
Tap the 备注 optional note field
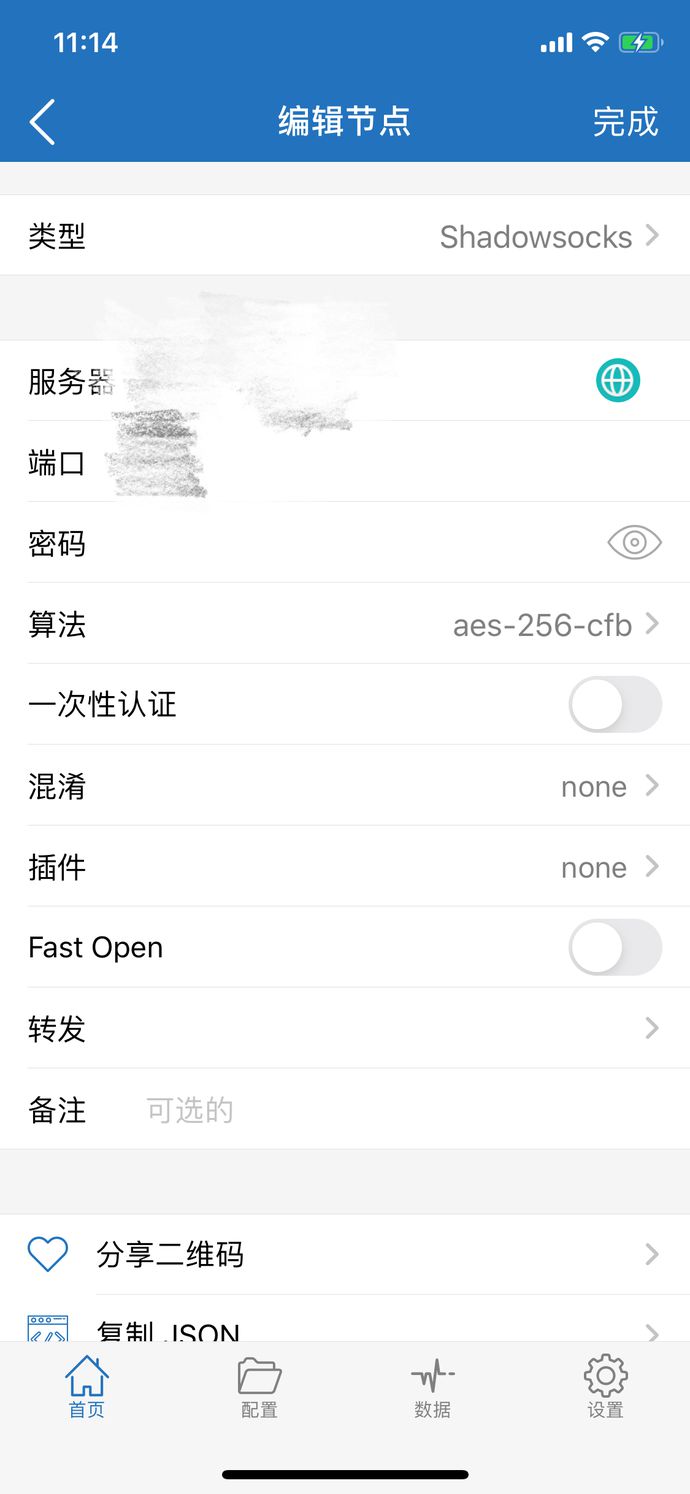tap(400, 1110)
